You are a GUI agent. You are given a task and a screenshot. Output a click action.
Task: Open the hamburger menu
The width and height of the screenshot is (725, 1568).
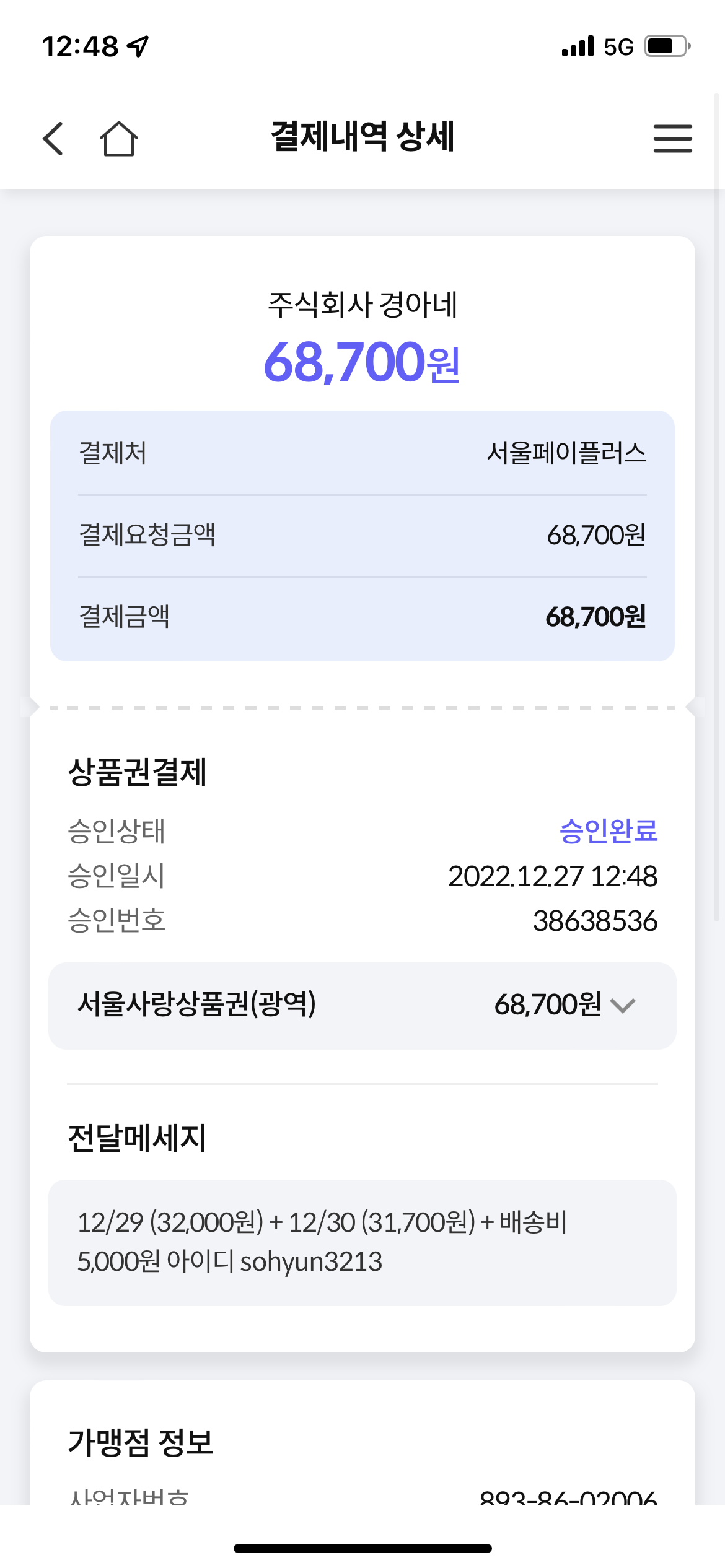click(x=672, y=138)
